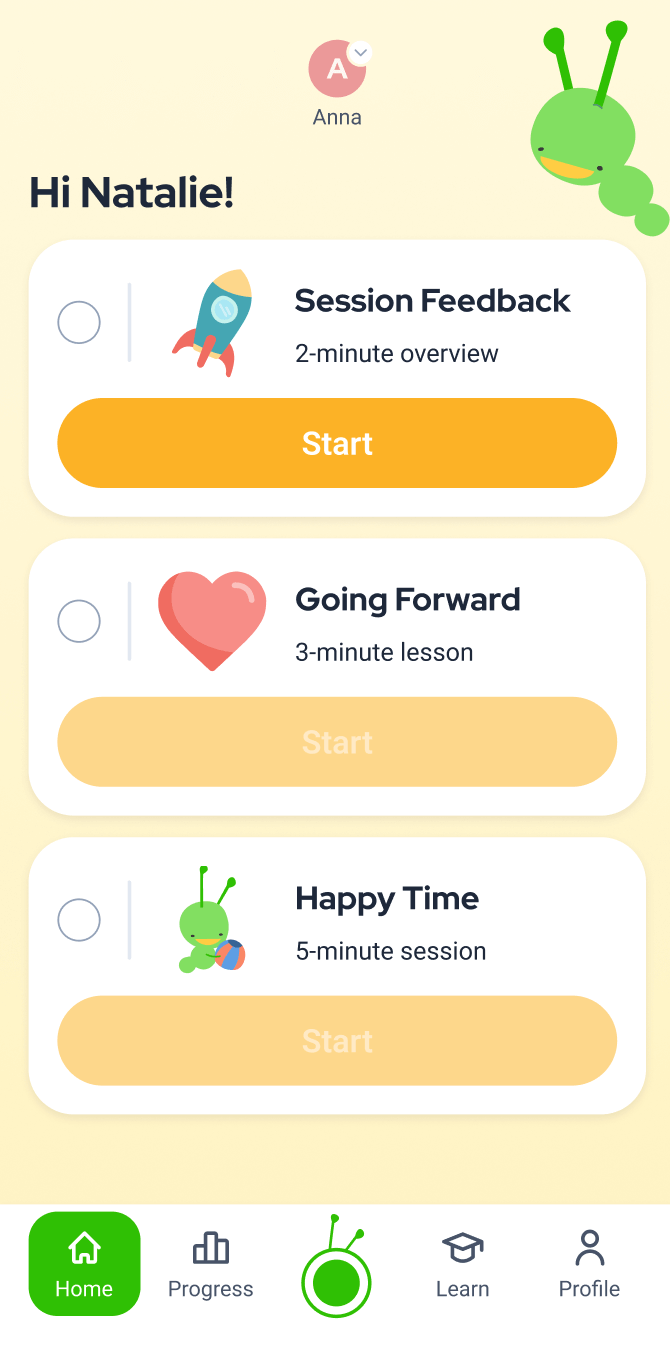Go to the Learn tab
The height and width of the screenshot is (1354, 670).
coord(462,1264)
